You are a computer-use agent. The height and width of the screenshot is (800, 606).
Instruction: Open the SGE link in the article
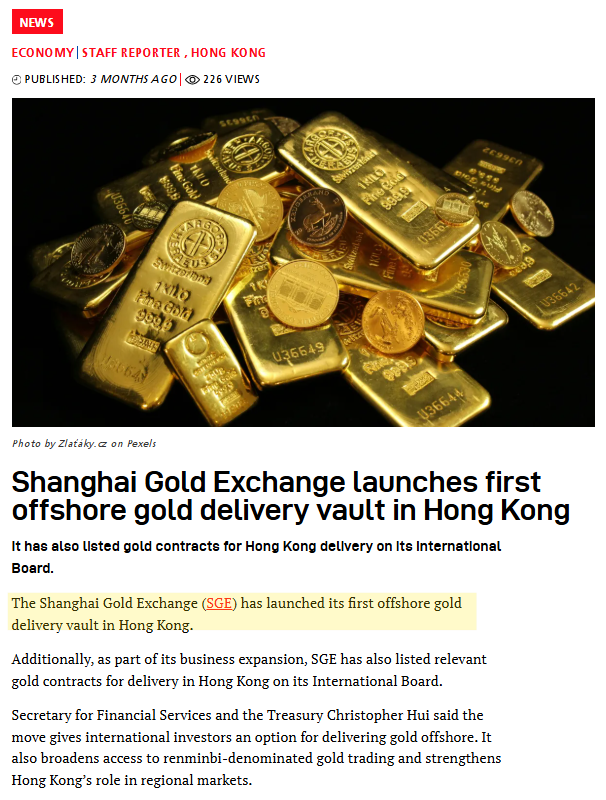point(219,604)
